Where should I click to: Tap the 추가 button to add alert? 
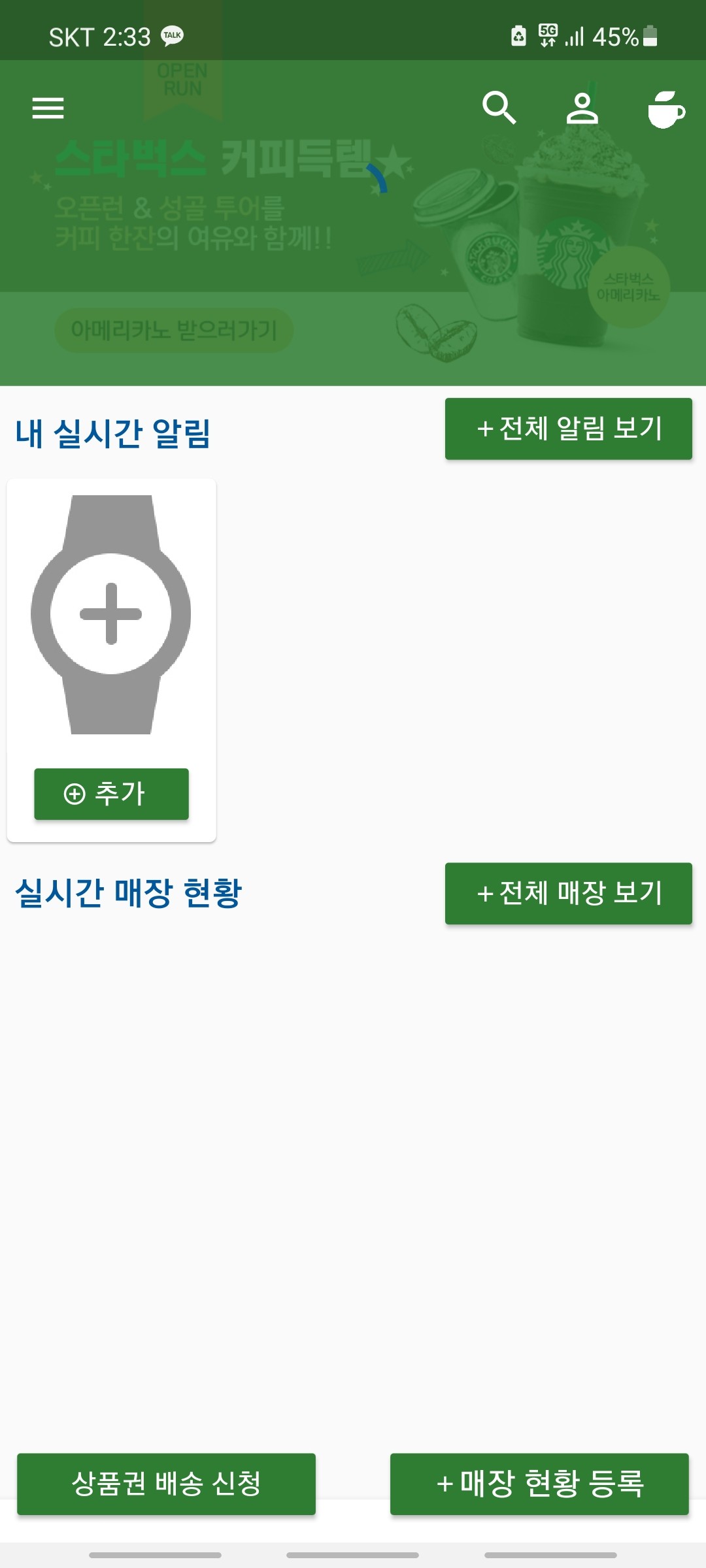[x=111, y=794]
